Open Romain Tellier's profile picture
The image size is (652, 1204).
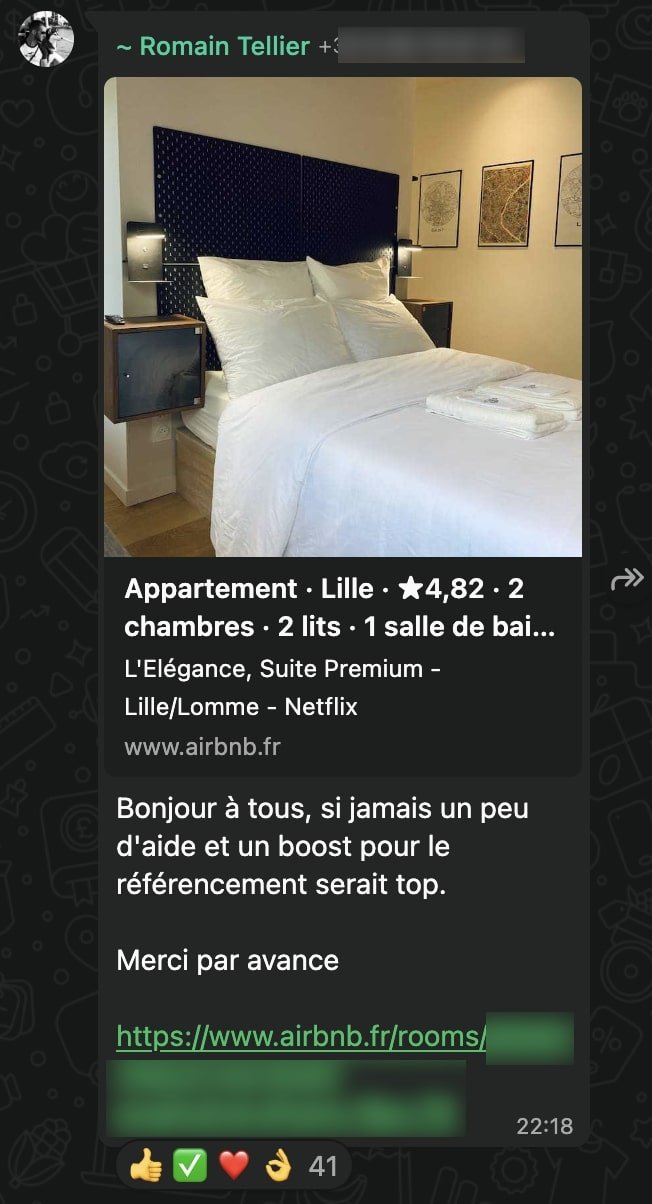pos(46,39)
